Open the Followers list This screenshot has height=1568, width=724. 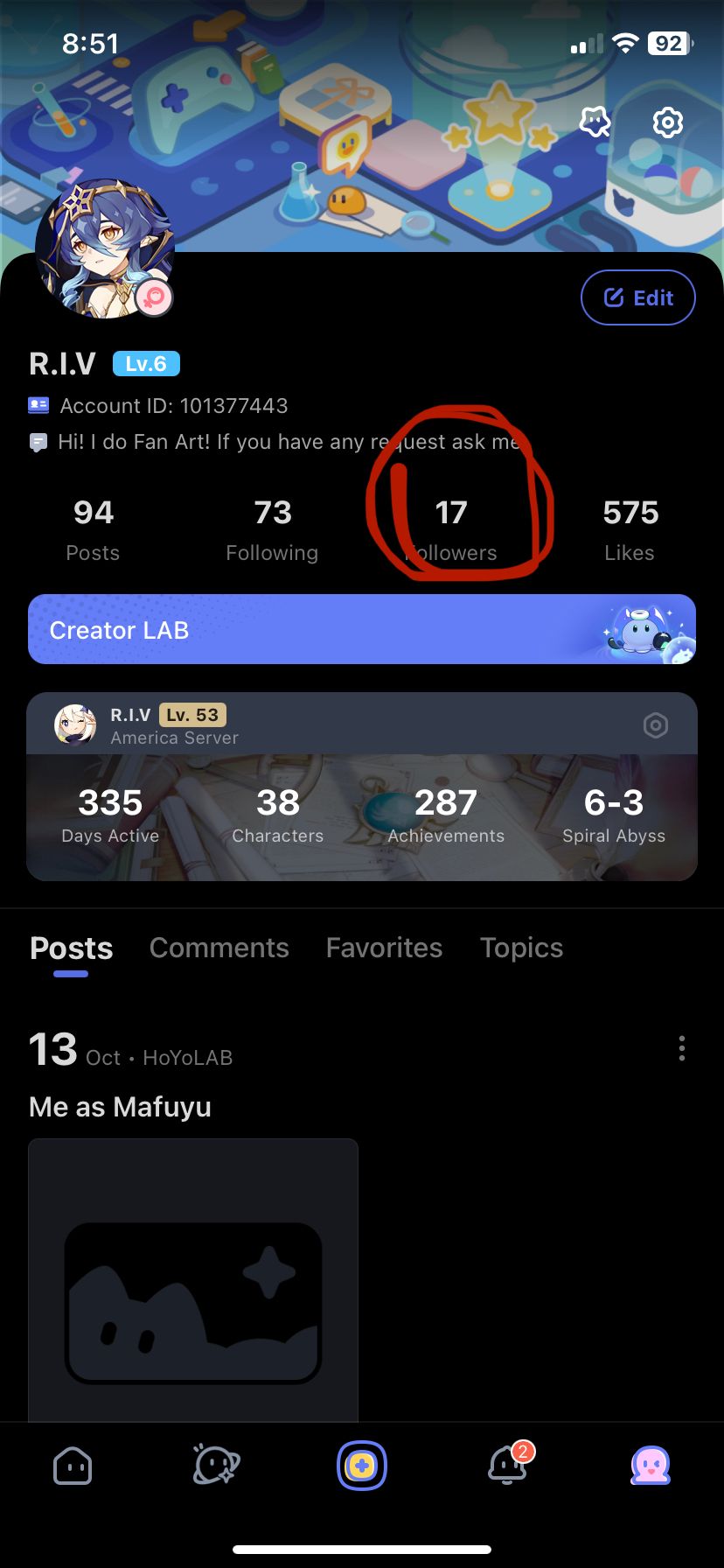pos(451,529)
